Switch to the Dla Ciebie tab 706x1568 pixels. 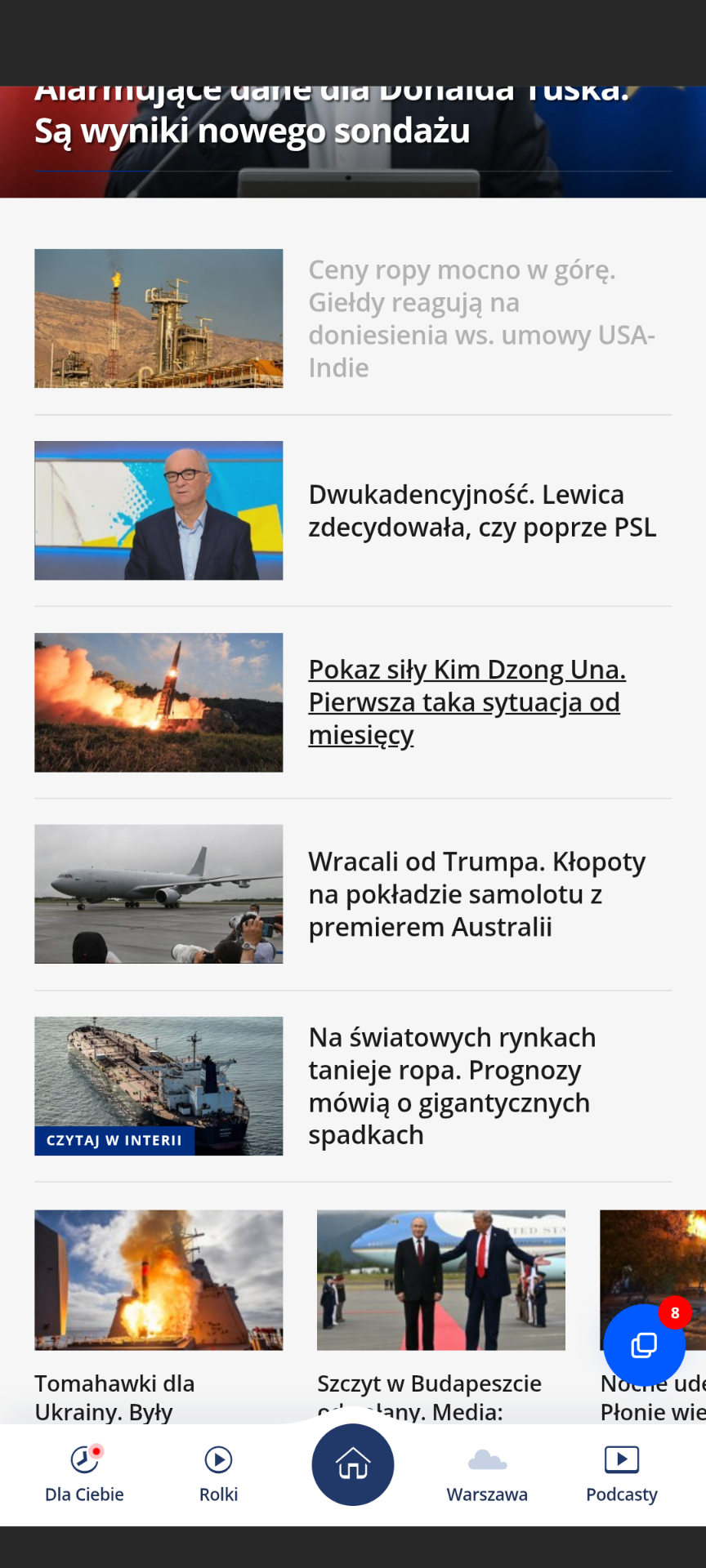click(x=84, y=1473)
